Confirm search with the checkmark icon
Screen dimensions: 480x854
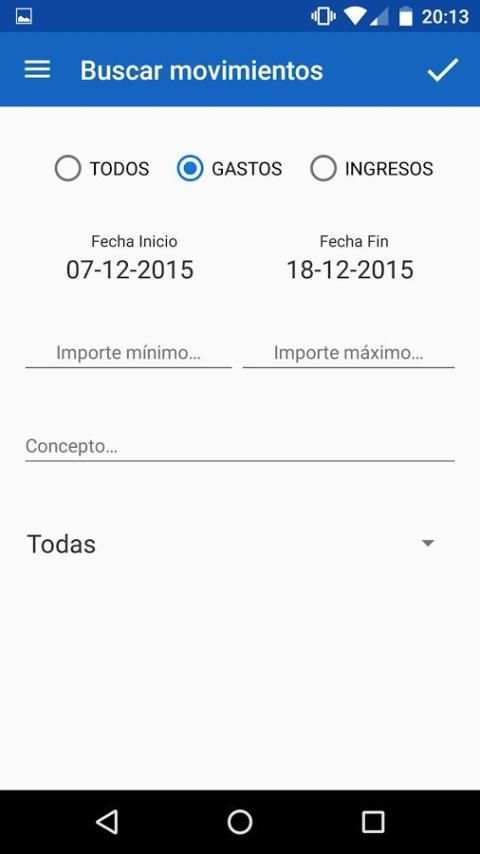coord(442,70)
